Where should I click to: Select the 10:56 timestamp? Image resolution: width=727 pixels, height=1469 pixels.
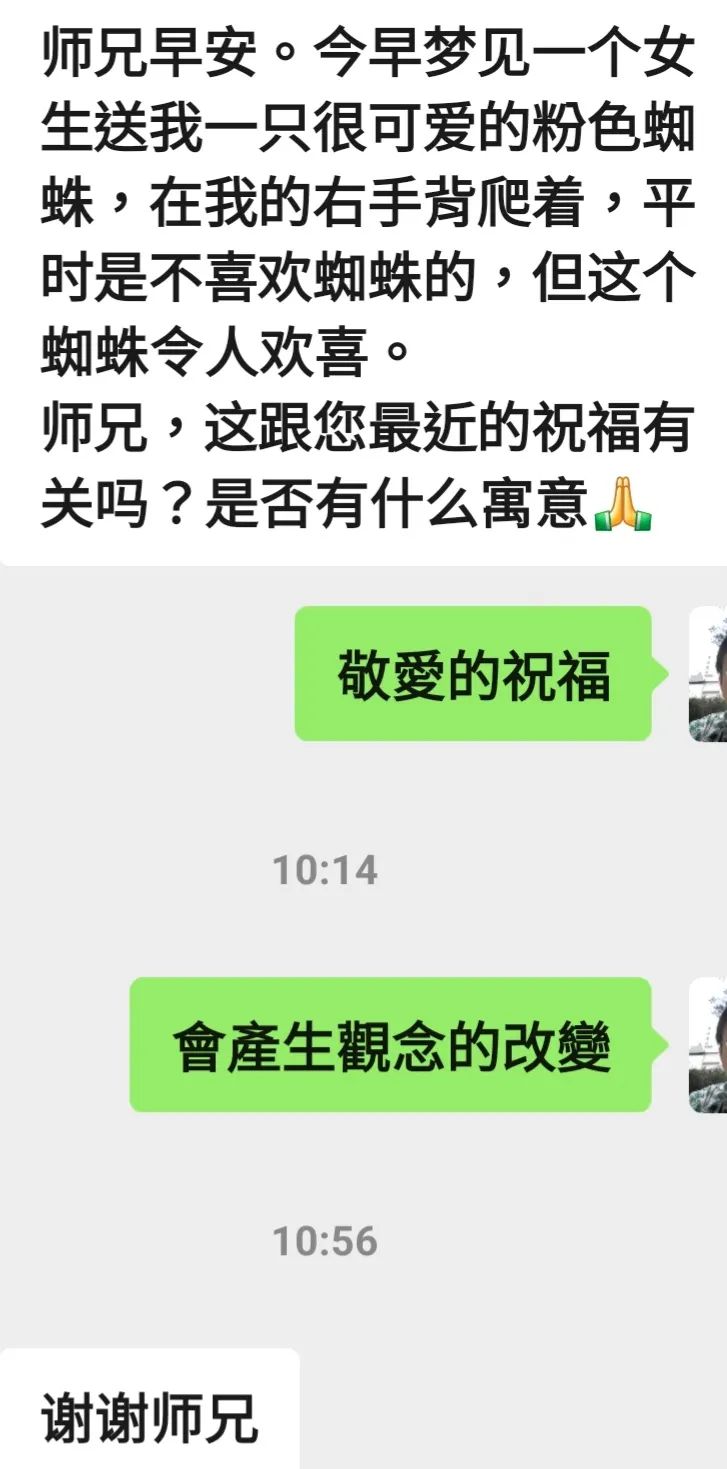click(x=327, y=1242)
